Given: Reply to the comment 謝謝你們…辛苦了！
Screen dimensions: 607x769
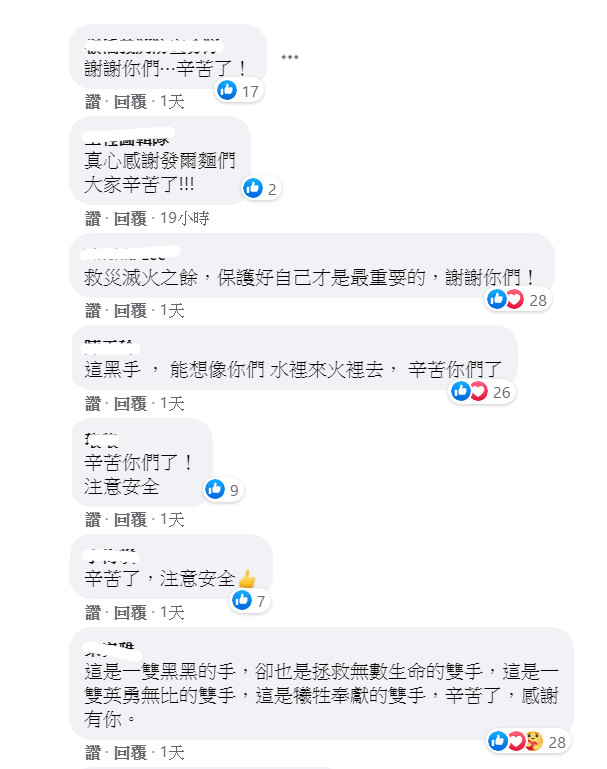Looking at the screenshot, I should pos(130,101).
